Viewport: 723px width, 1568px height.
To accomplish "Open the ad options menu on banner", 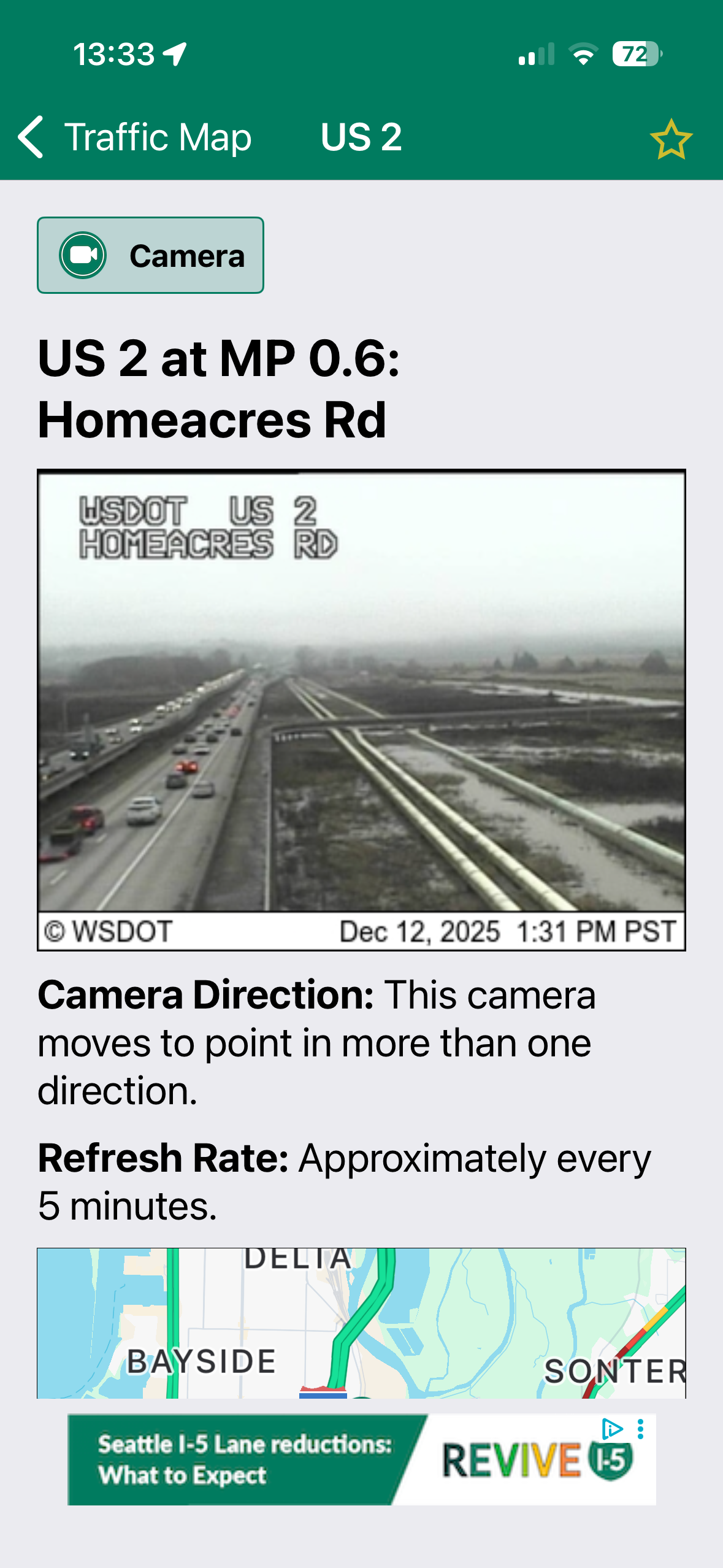I will (641, 1429).
